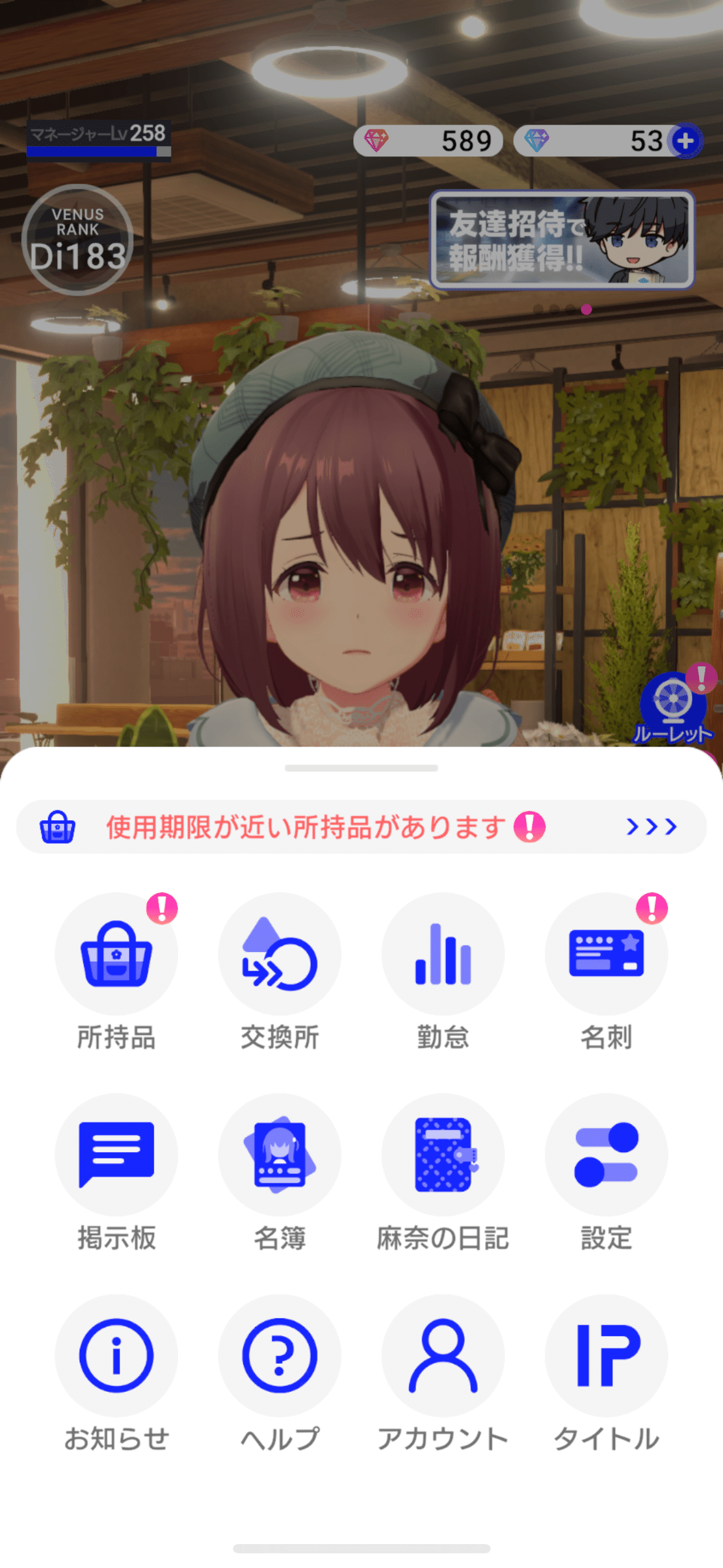723x1568 pixels.
Task: Open アカウント account options
Action: (443, 1355)
